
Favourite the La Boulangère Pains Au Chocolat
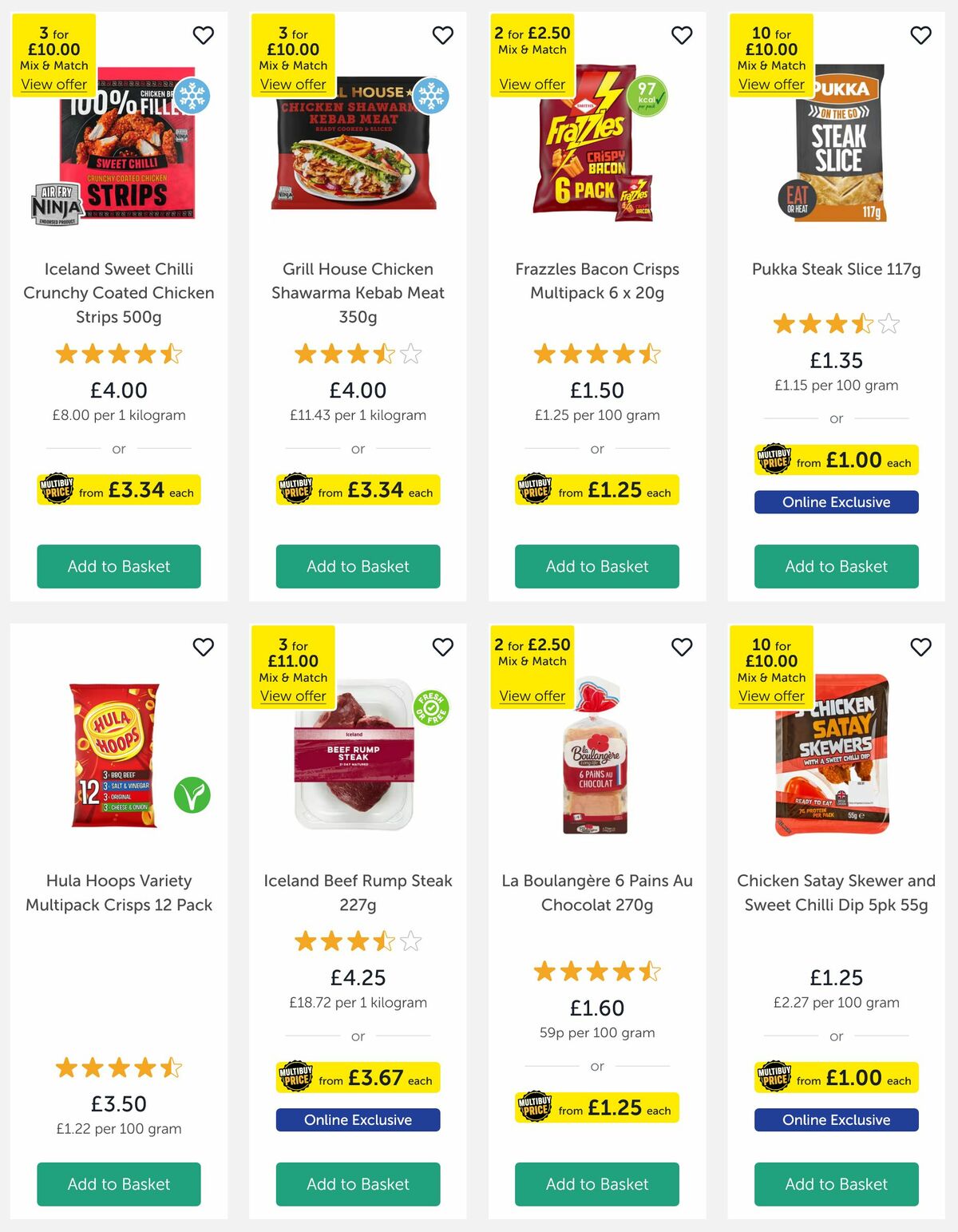click(682, 648)
